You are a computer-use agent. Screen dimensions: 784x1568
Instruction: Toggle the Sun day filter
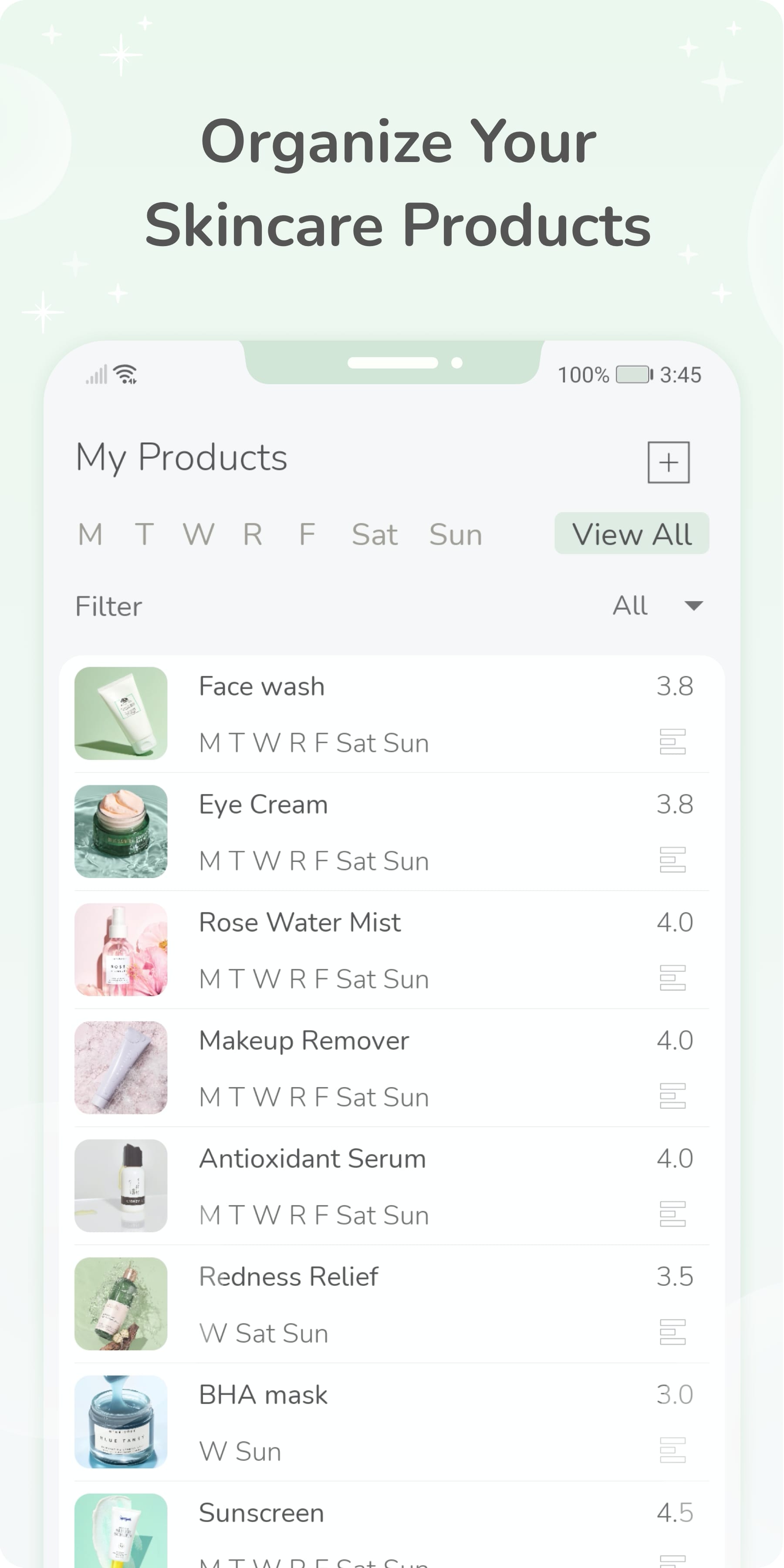pyautogui.click(x=455, y=534)
